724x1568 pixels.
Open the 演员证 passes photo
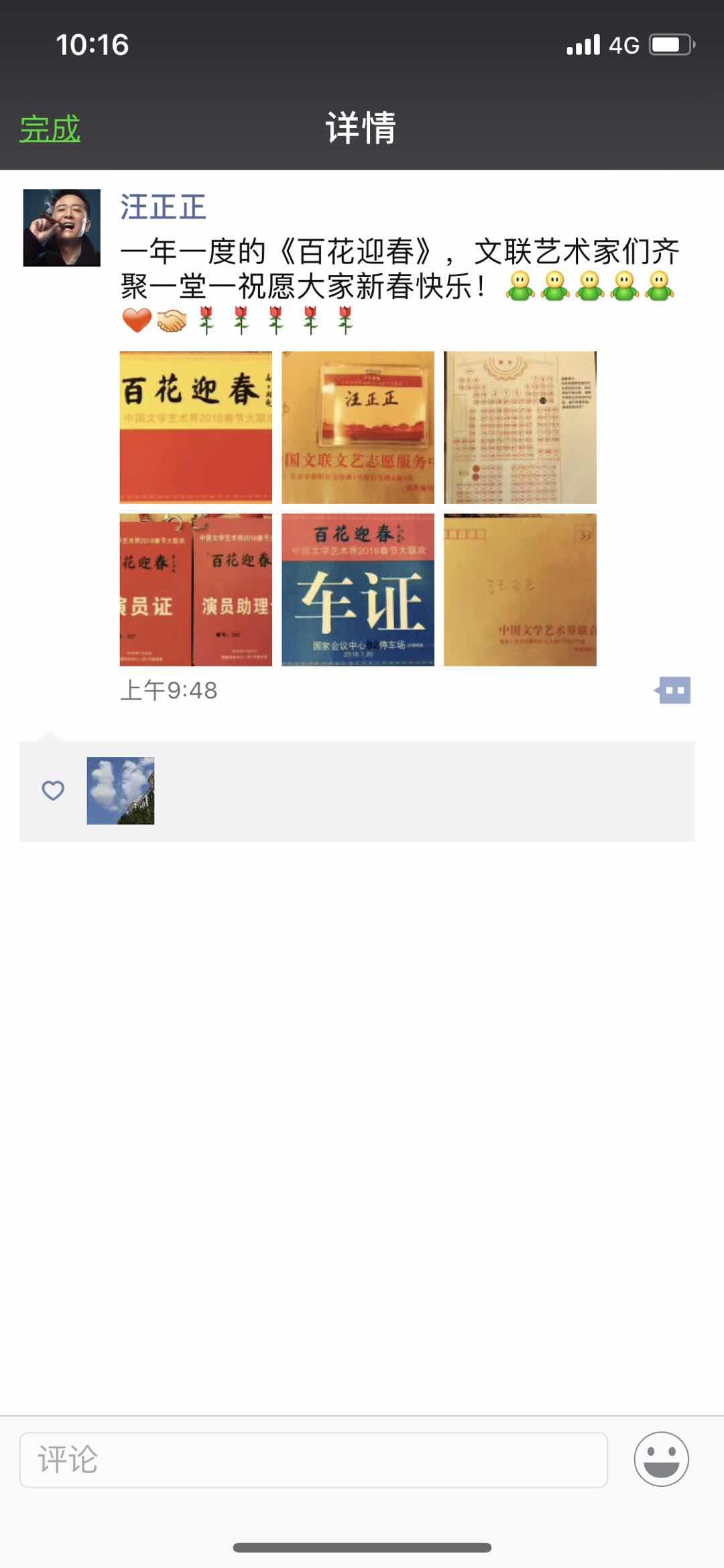[x=196, y=589]
